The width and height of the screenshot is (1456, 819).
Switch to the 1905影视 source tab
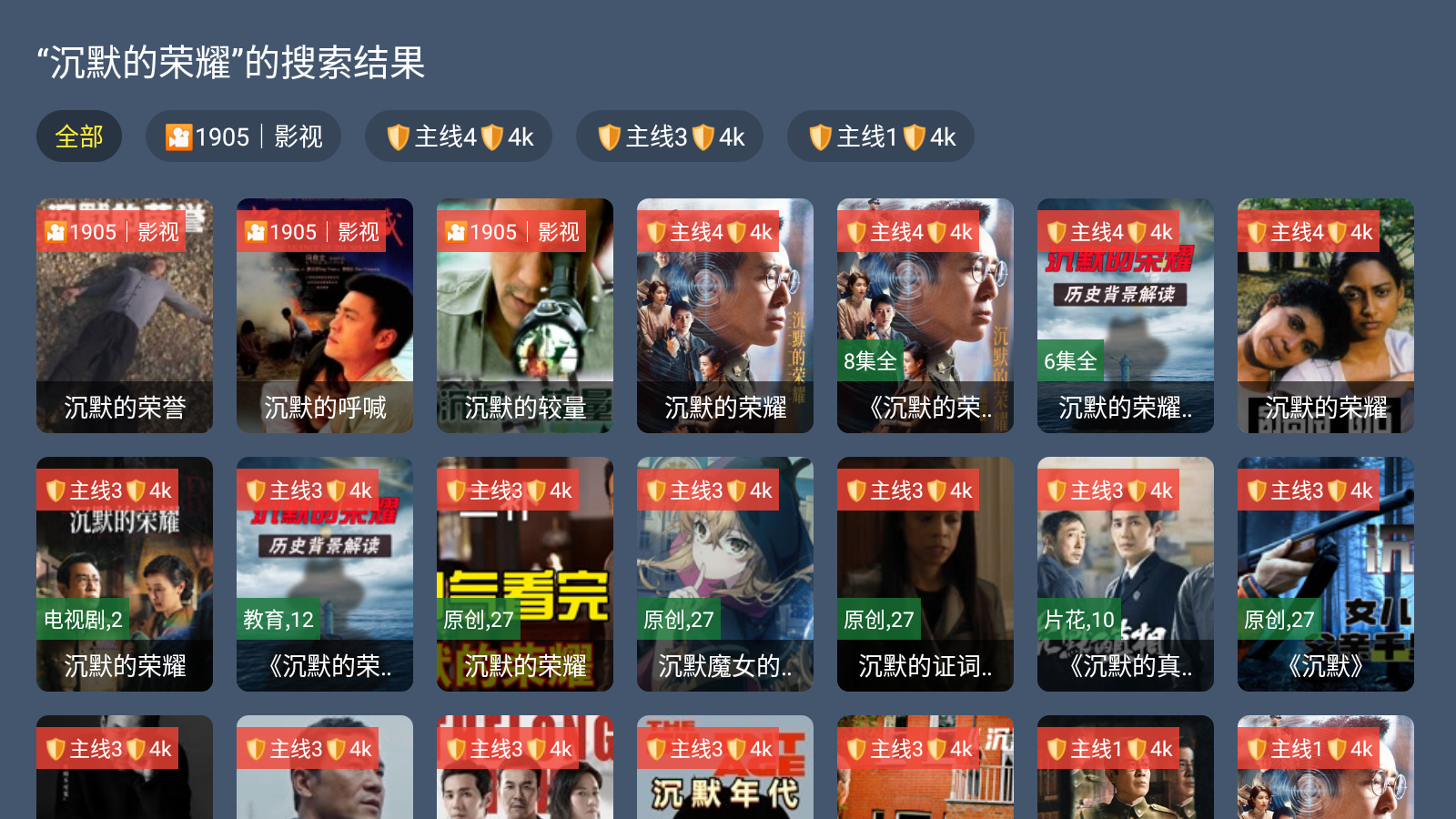(243, 136)
